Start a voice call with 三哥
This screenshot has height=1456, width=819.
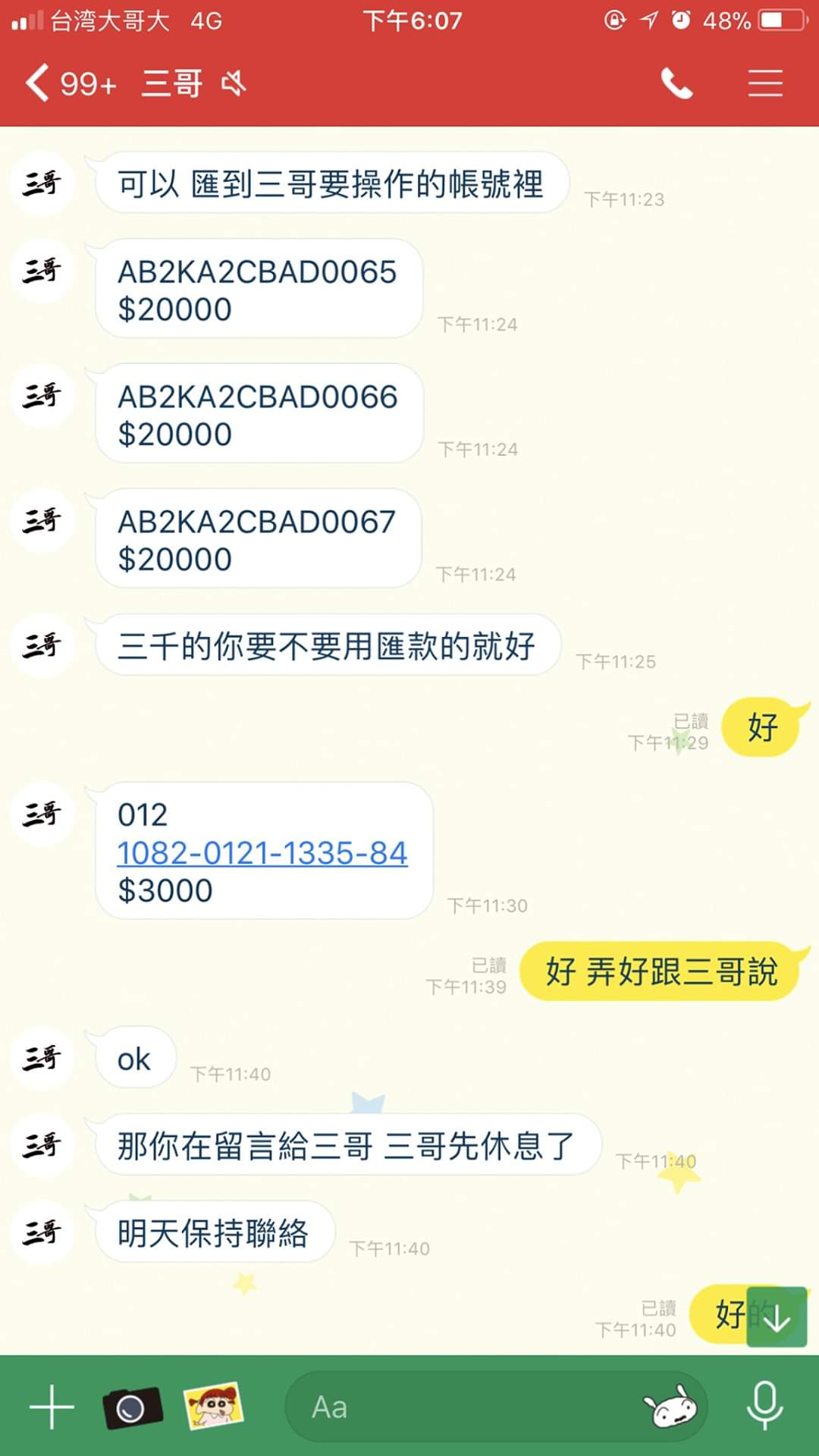pyautogui.click(x=676, y=83)
